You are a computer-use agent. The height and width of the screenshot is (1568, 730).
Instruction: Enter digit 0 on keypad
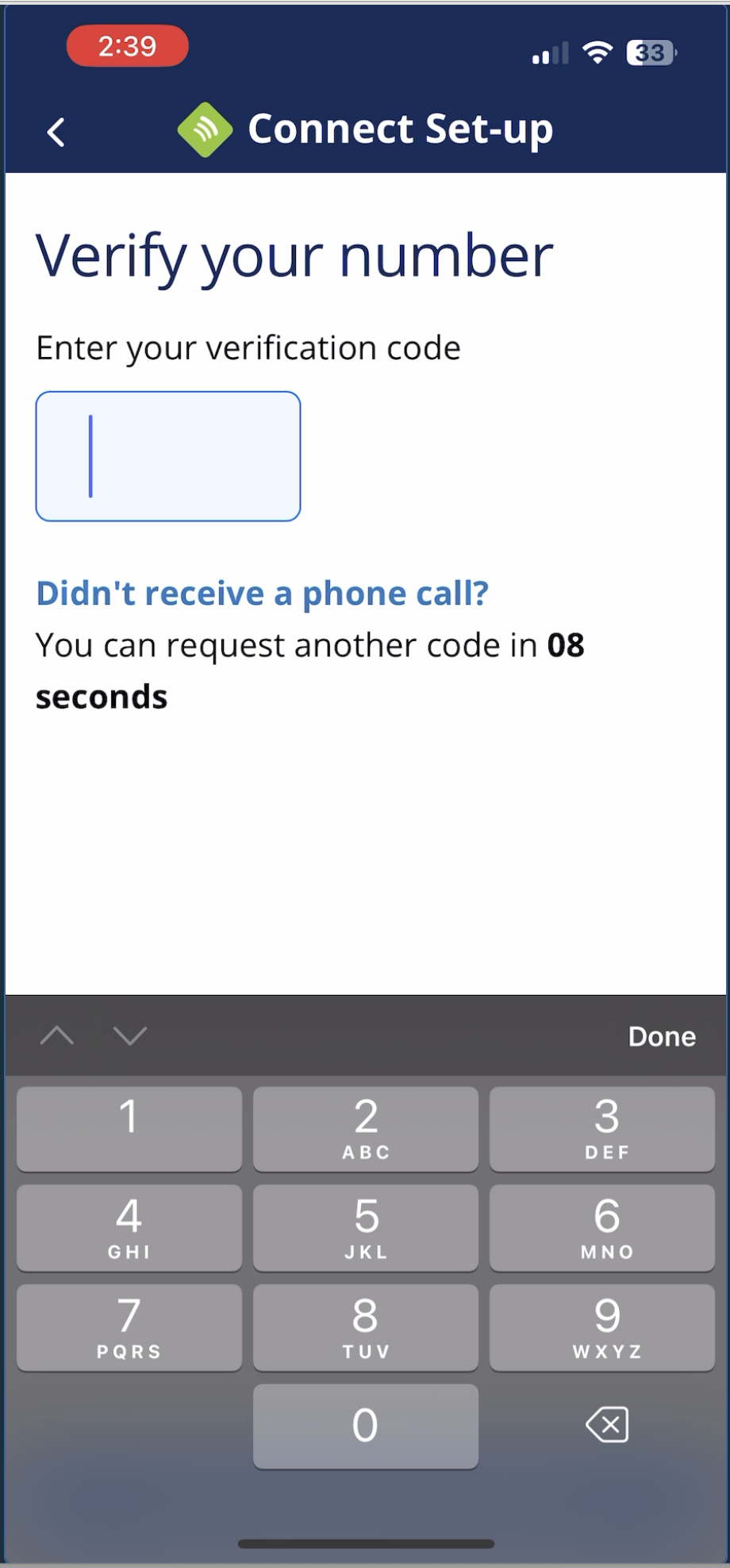coord(365,1426)
